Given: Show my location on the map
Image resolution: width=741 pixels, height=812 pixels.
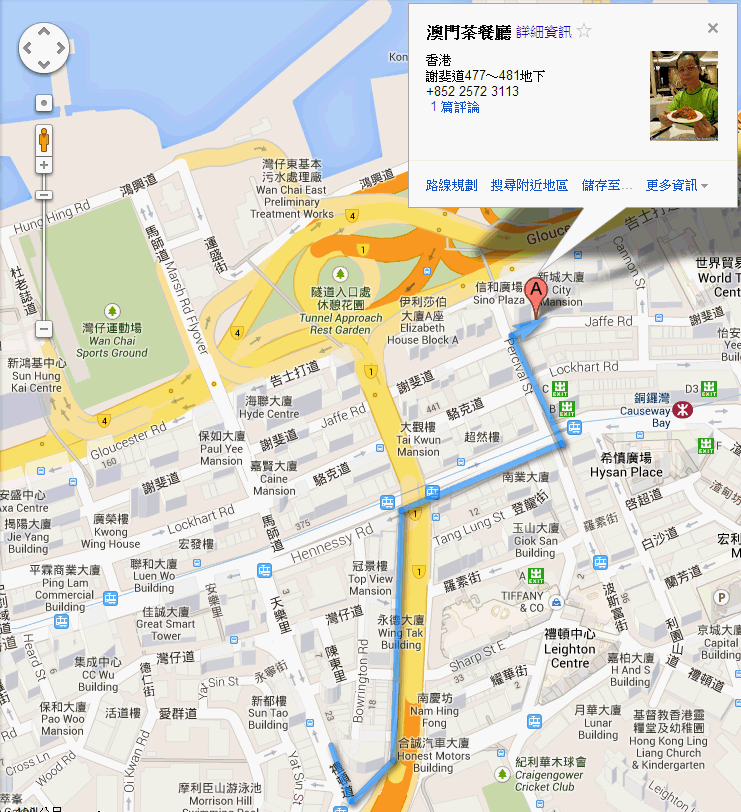Looking at the screenshot, I should tap(44, 103).
